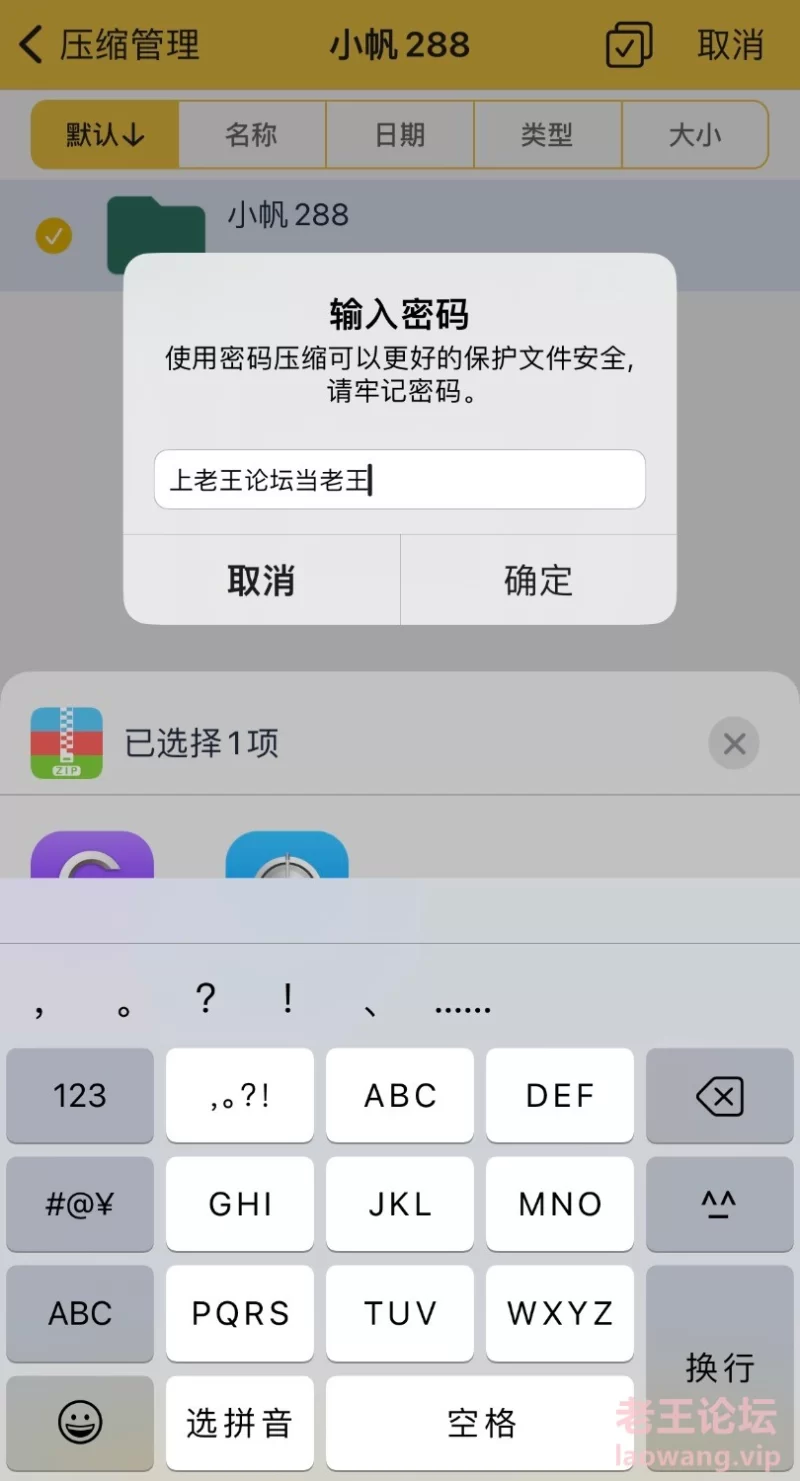800x1481 pixels.
Task: Tap 取消 in the password dialog
Action: [x=261, y=580]
